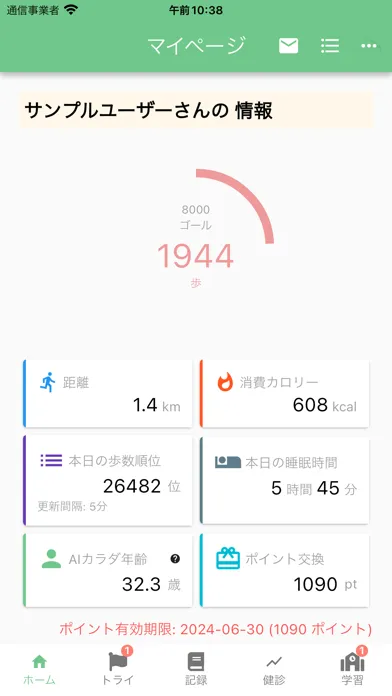The height and width of the screenshot is (696, 392).
Task: Open the list icon in header
Action: click(x=330, y=46)
